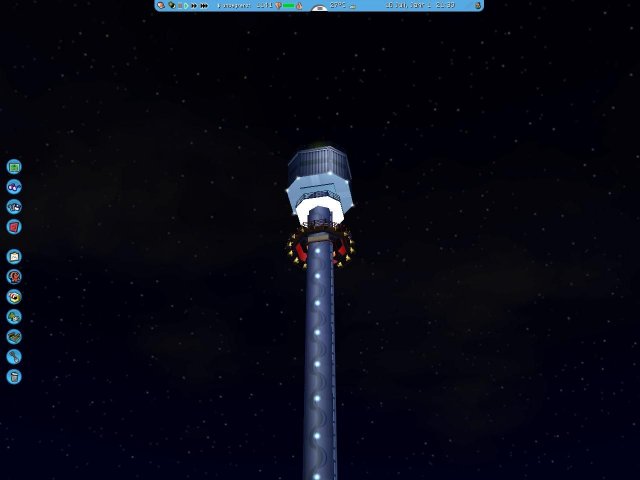This screenshot has height=480, width=640.
Task: Select the trash bin delete tool
Action: tap(14, 377)
